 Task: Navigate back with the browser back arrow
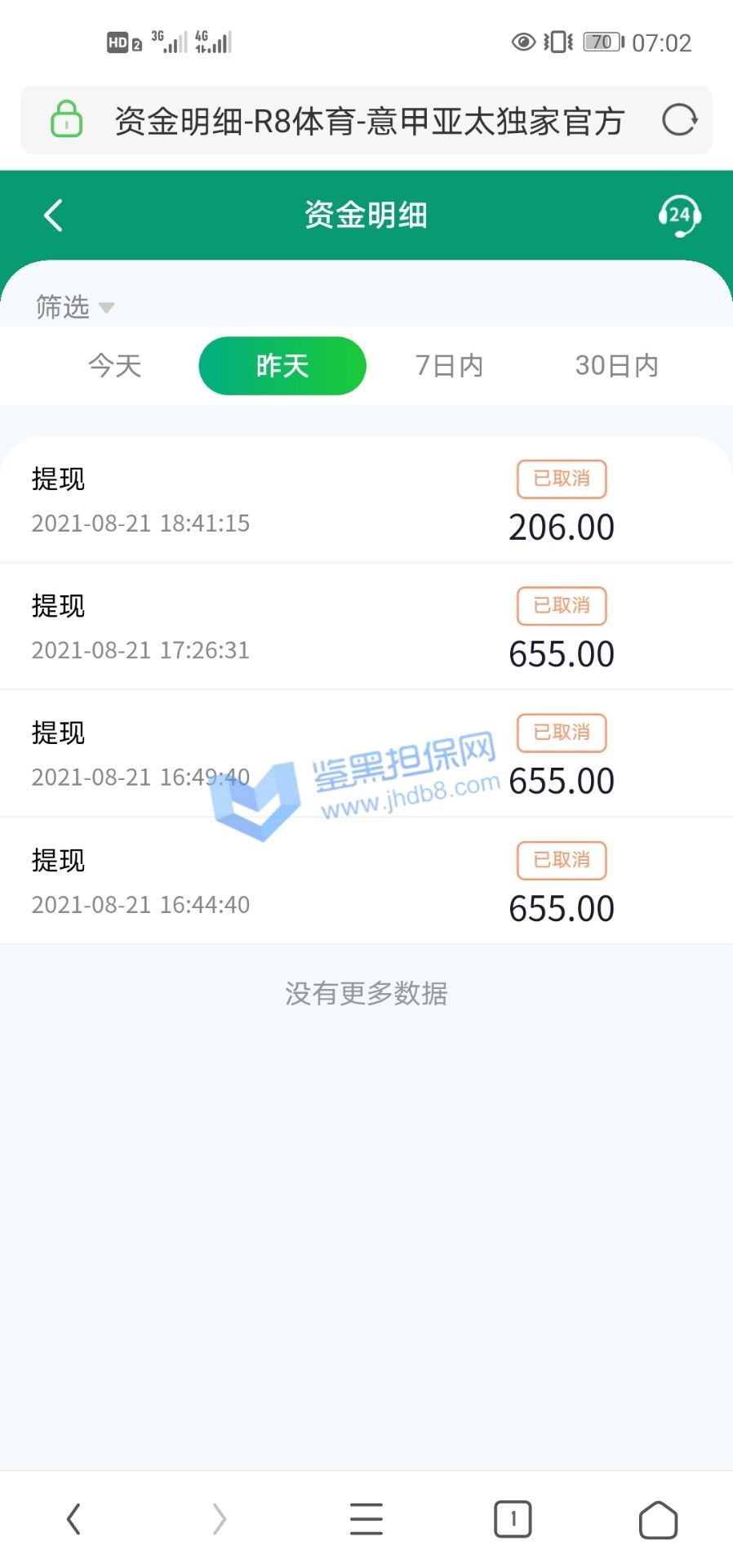[x=73, y=1519]
